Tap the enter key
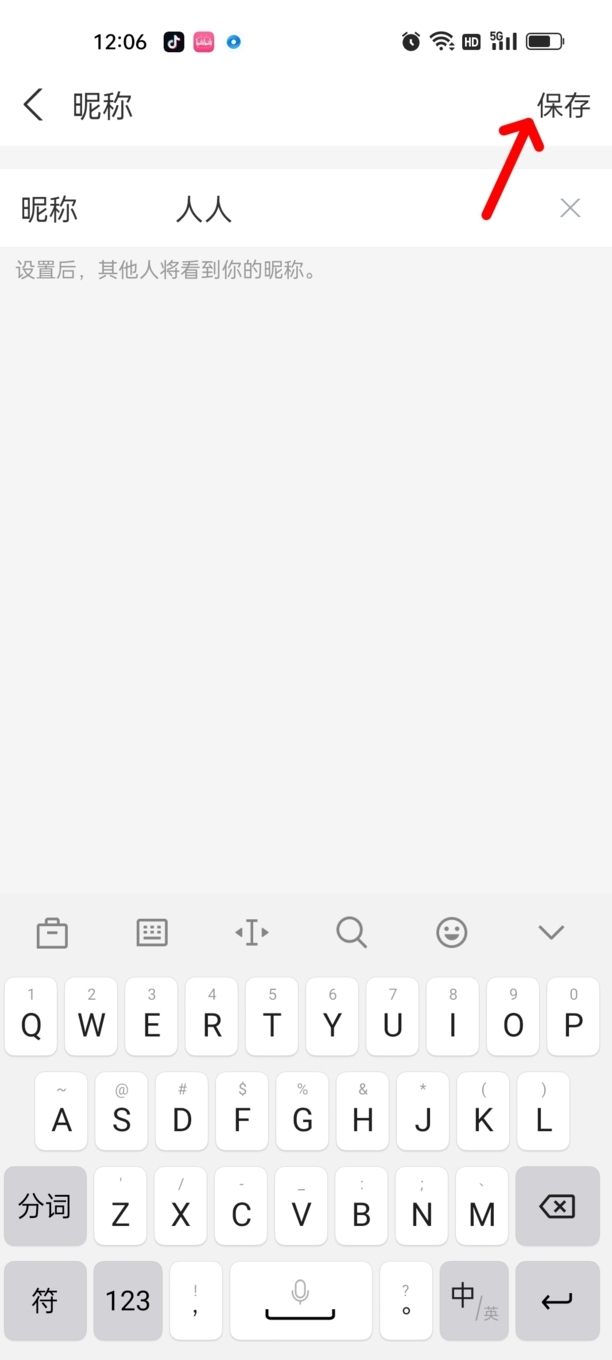Viewport: 612px width, 1360px height. [x=557, y=1300]
